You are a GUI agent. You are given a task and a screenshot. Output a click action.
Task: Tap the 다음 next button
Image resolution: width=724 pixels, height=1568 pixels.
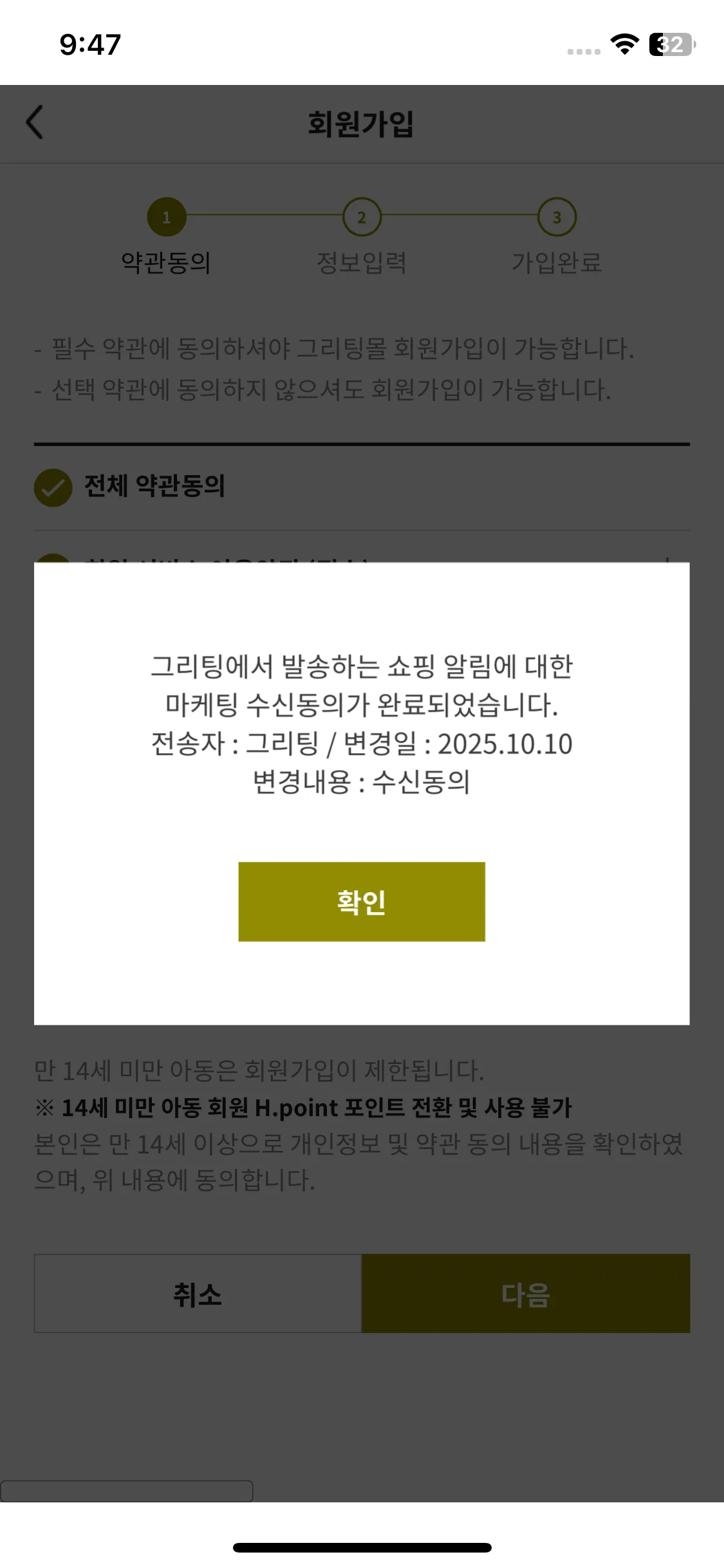pos(526,1295)
